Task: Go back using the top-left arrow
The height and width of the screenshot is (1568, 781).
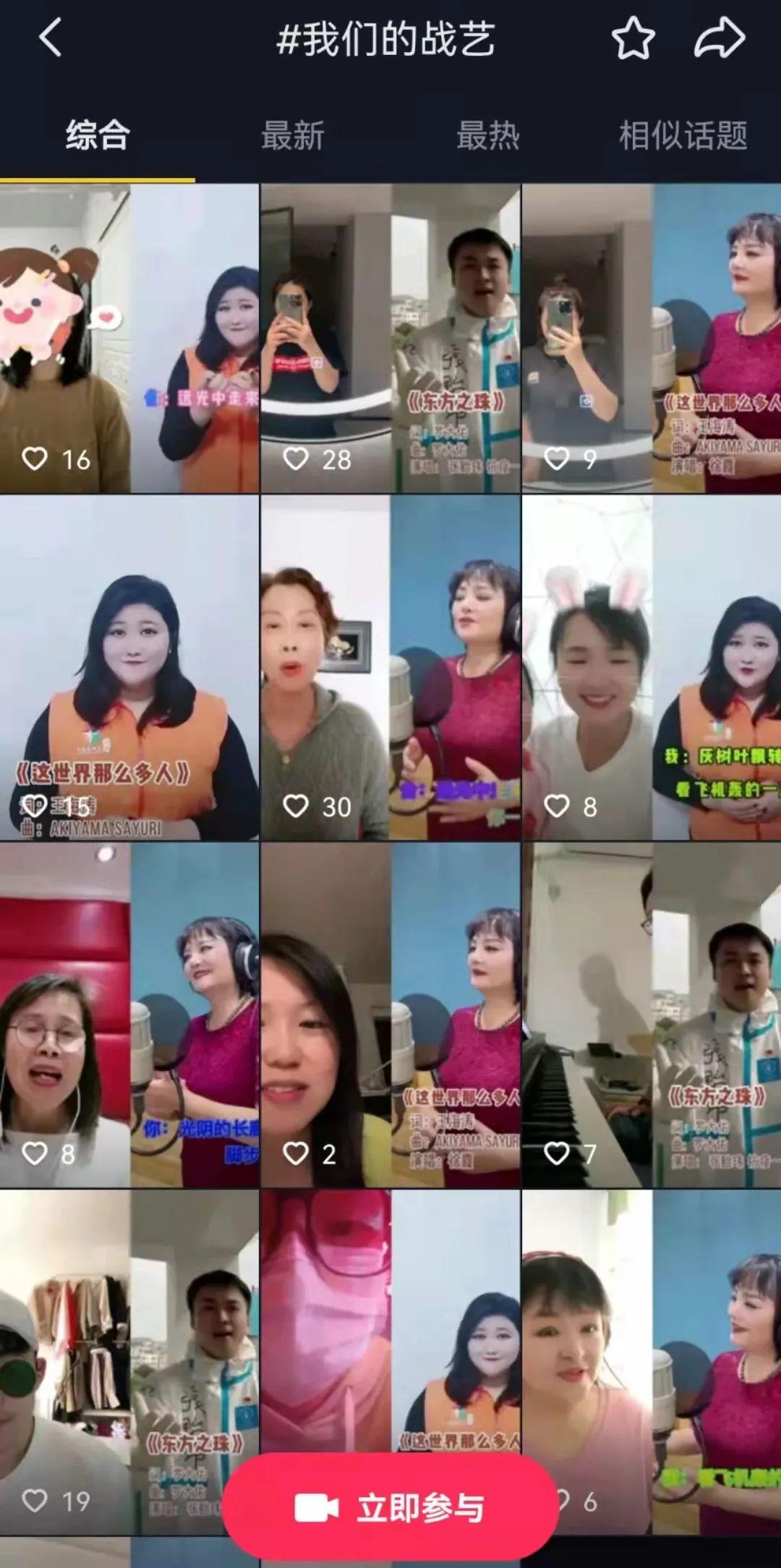Action: tap(50, 38)
